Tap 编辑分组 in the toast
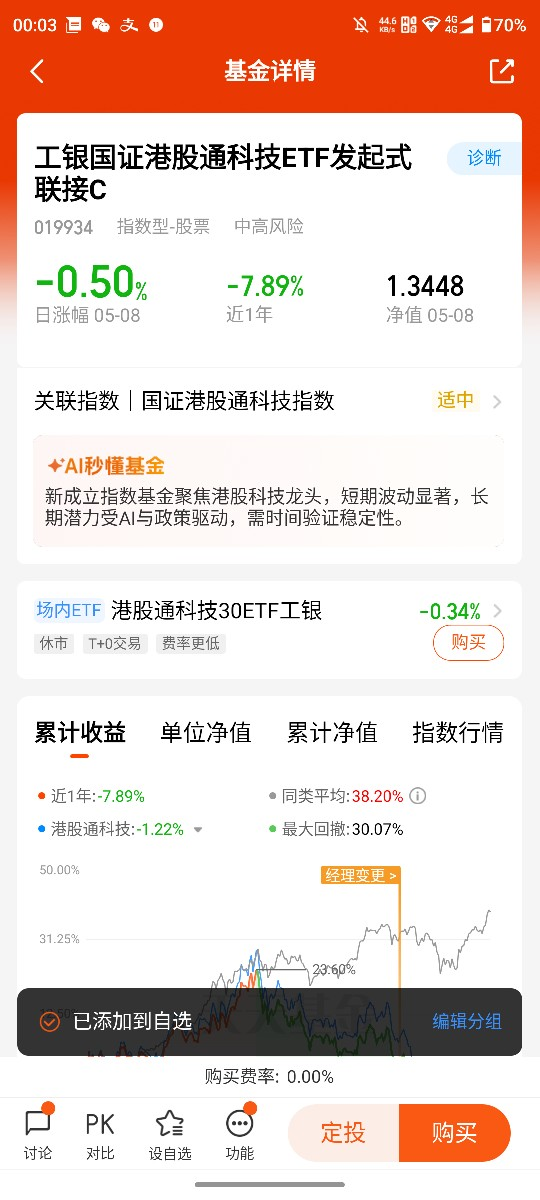The height and width of the screenshot is (1200, 540). [x=467, y=1021]
